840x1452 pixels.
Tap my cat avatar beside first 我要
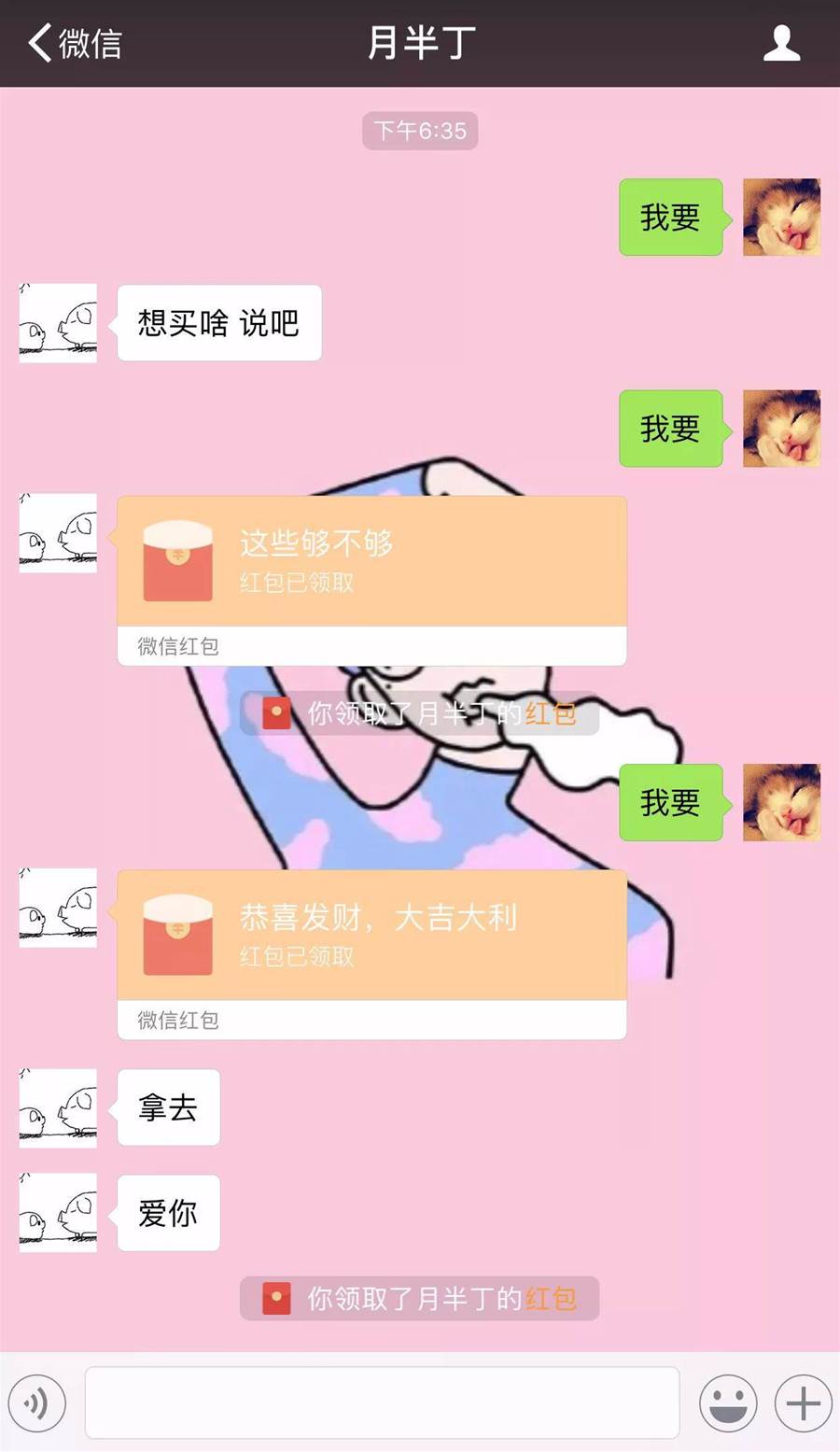781,218
